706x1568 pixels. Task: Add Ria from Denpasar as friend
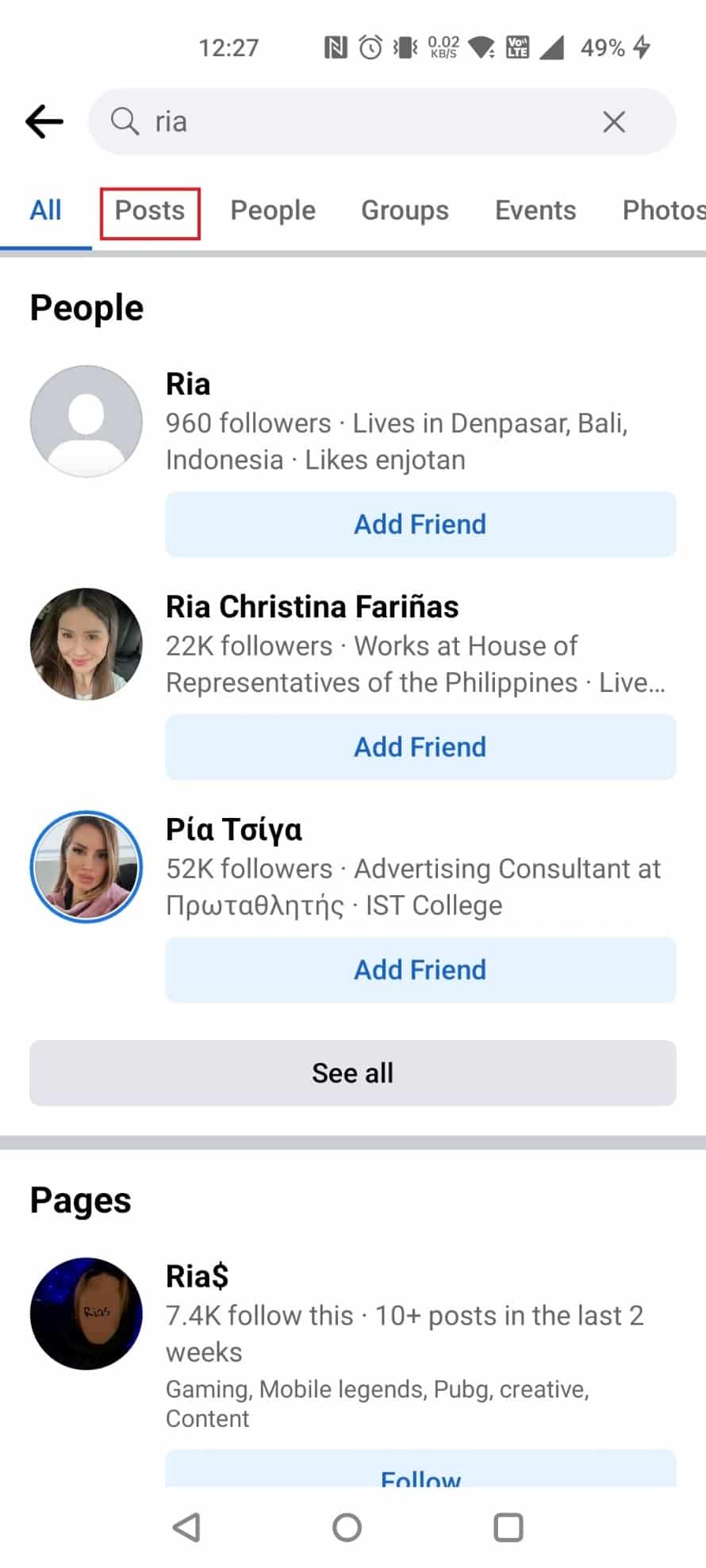(x=420, y=524)
